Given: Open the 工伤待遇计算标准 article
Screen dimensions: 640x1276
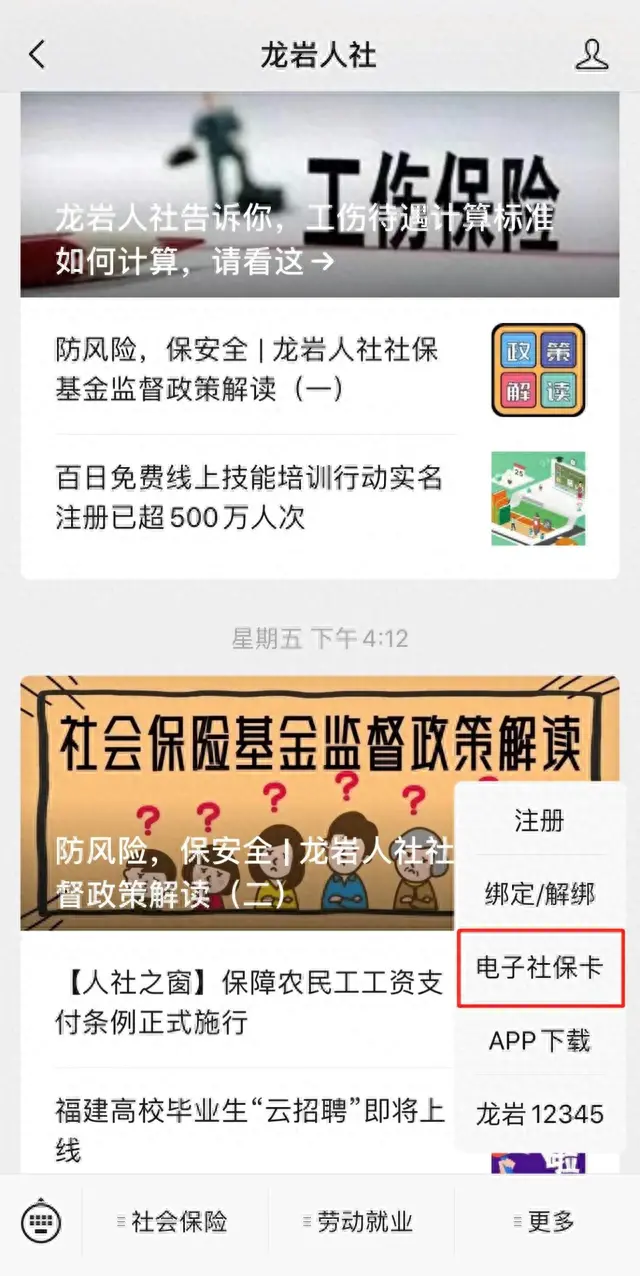Looking at the screenshot, I should (x=319, y=196).
